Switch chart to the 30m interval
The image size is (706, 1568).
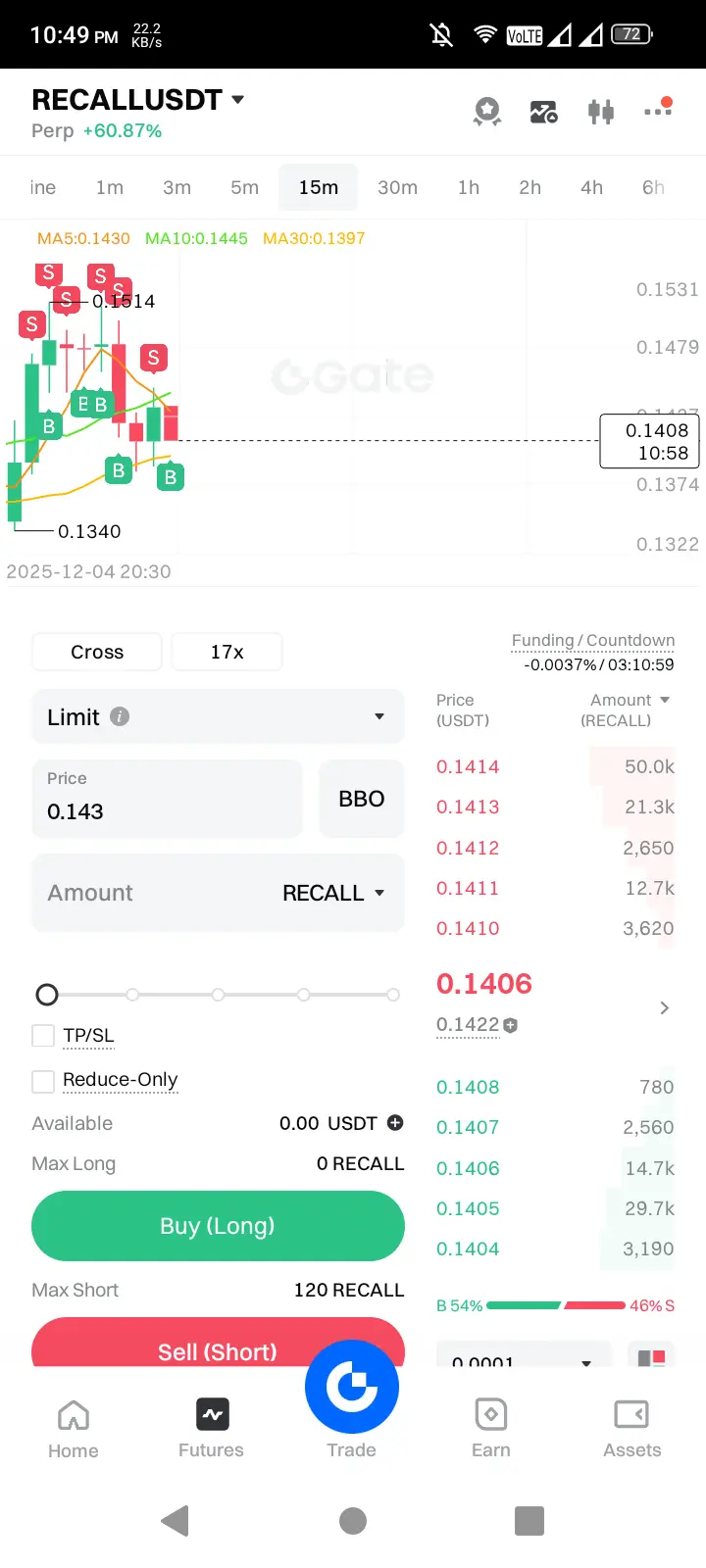point(397,187)
